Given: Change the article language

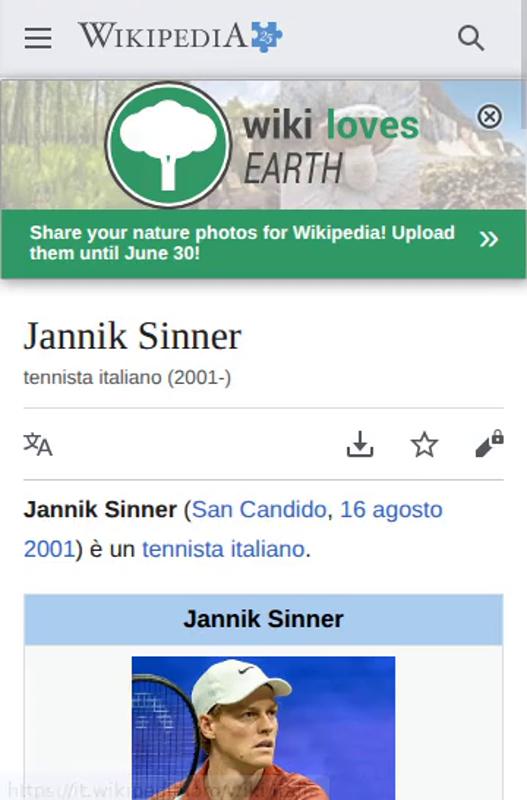Looking at the screenshot, I should coord(38,444).
